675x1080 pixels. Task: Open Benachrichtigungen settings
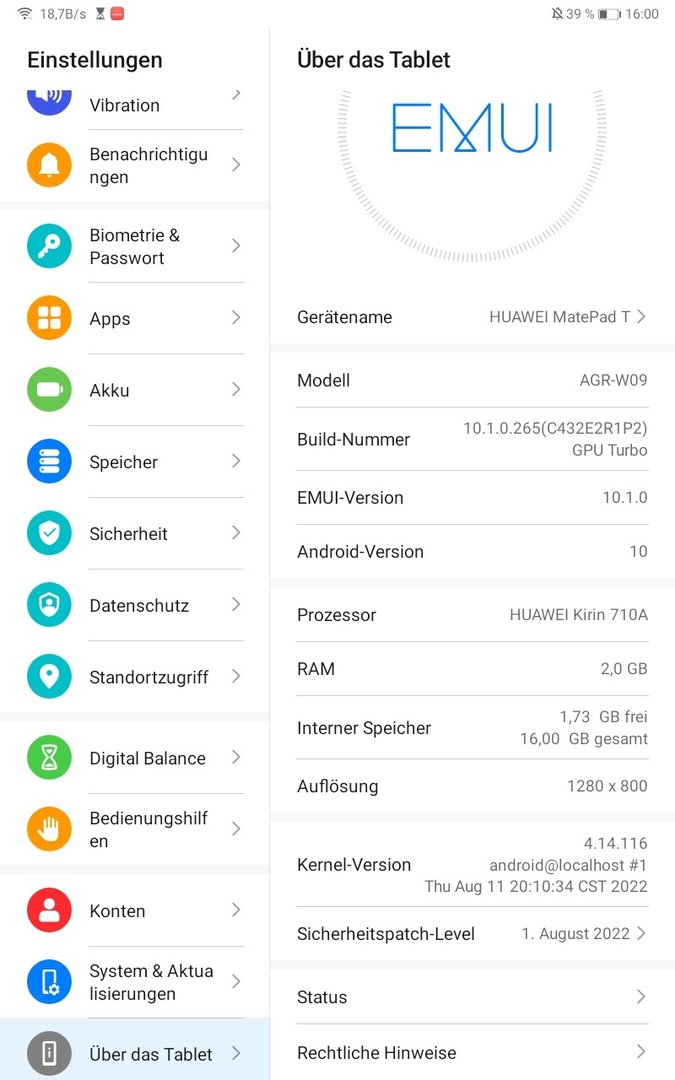[x=135, y=166]
